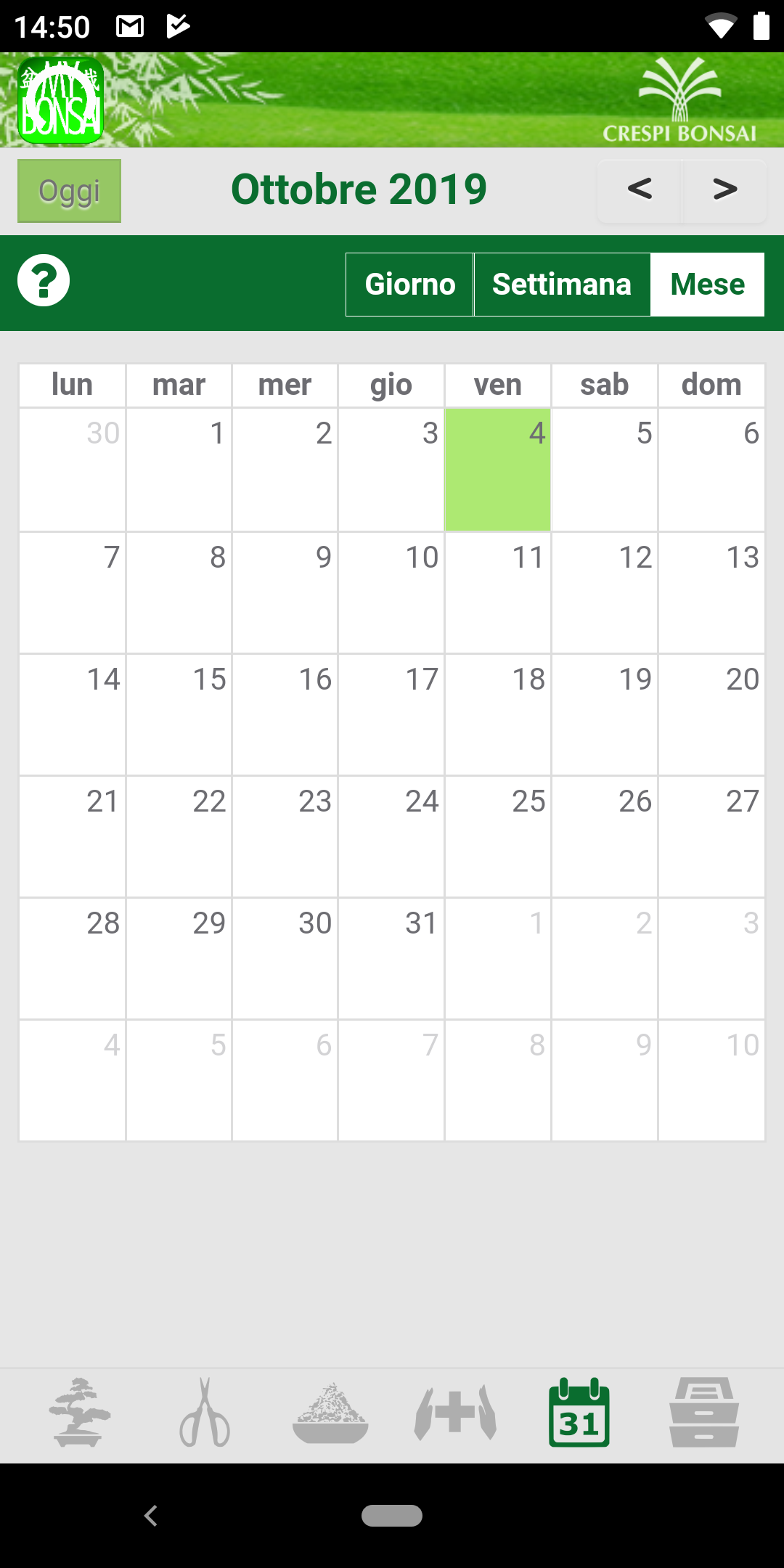The height and width of the screenshot is (1568, 784).
Task: Open the soil bowl tab
Action: [330, 1413]
